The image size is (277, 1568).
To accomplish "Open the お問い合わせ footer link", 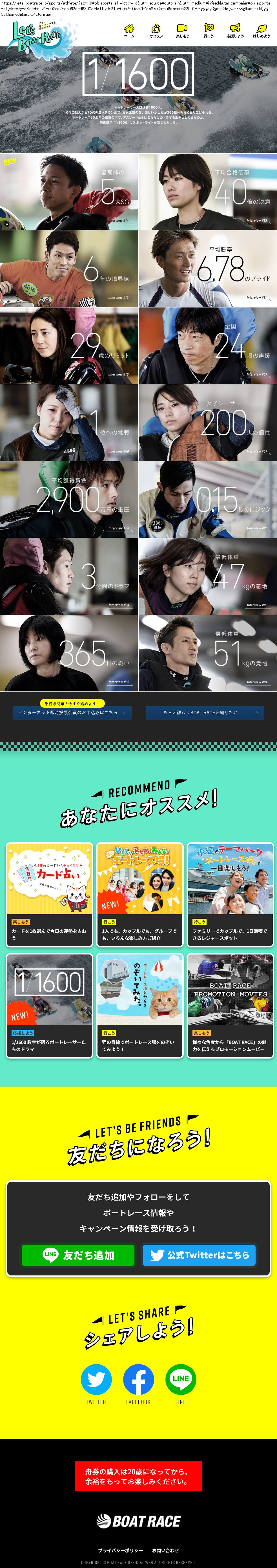I will click(165, 1550).
